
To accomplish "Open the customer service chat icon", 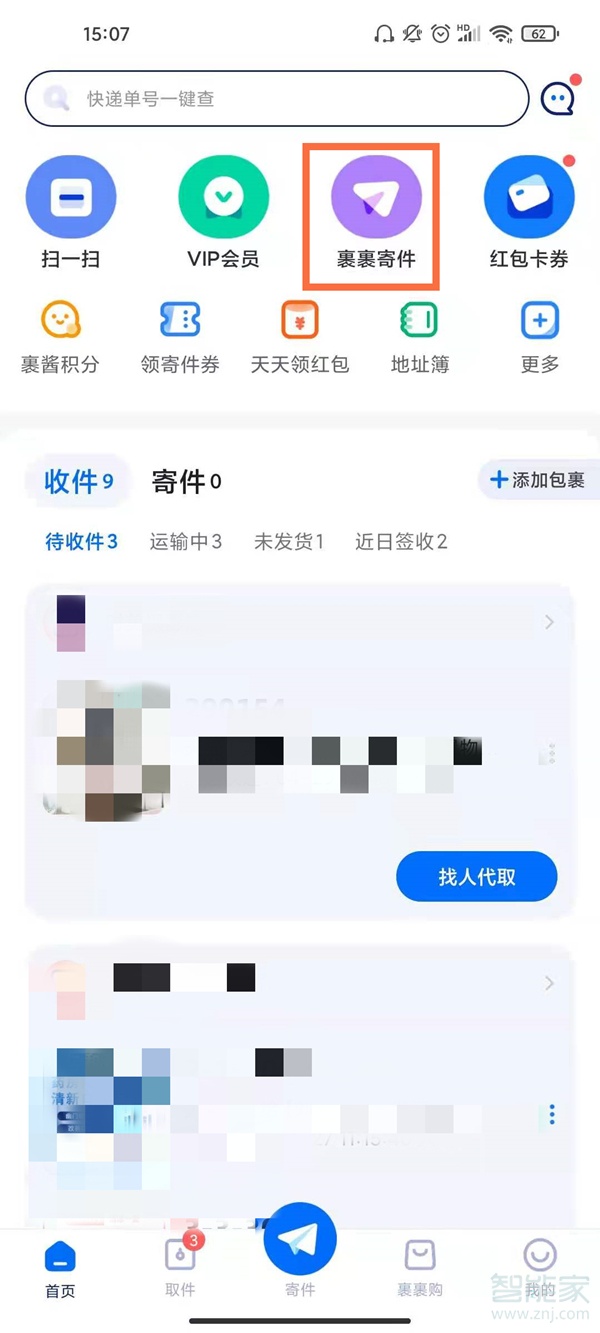I will [558, 98].
